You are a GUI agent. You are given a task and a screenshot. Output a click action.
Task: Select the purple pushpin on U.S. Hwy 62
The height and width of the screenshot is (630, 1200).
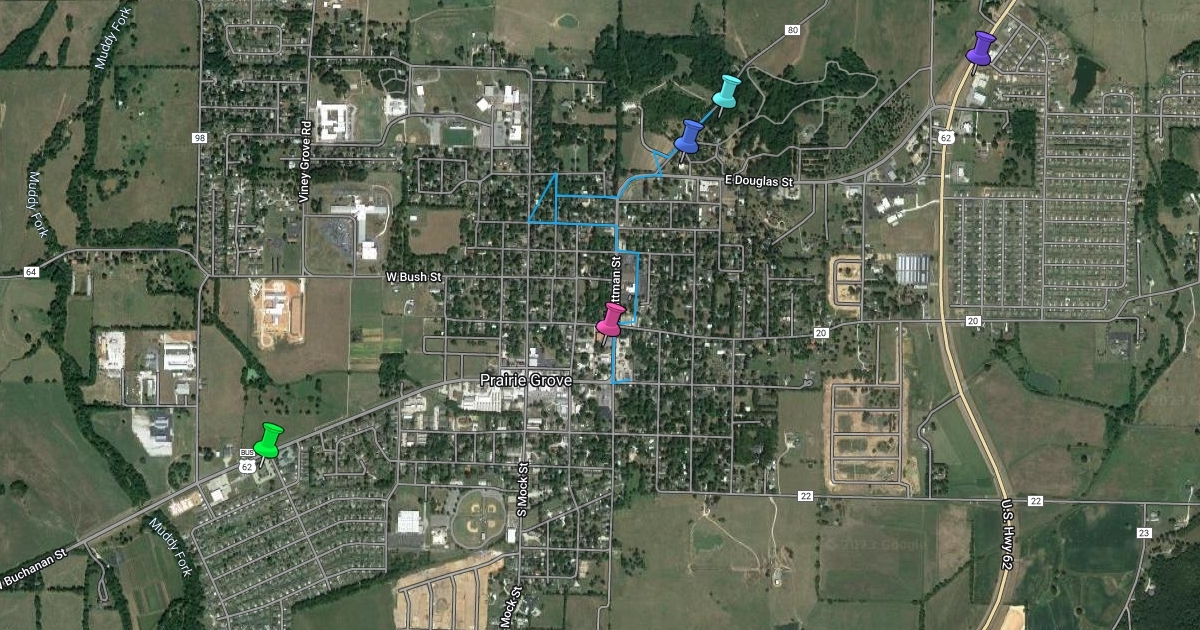coord(983,47)
